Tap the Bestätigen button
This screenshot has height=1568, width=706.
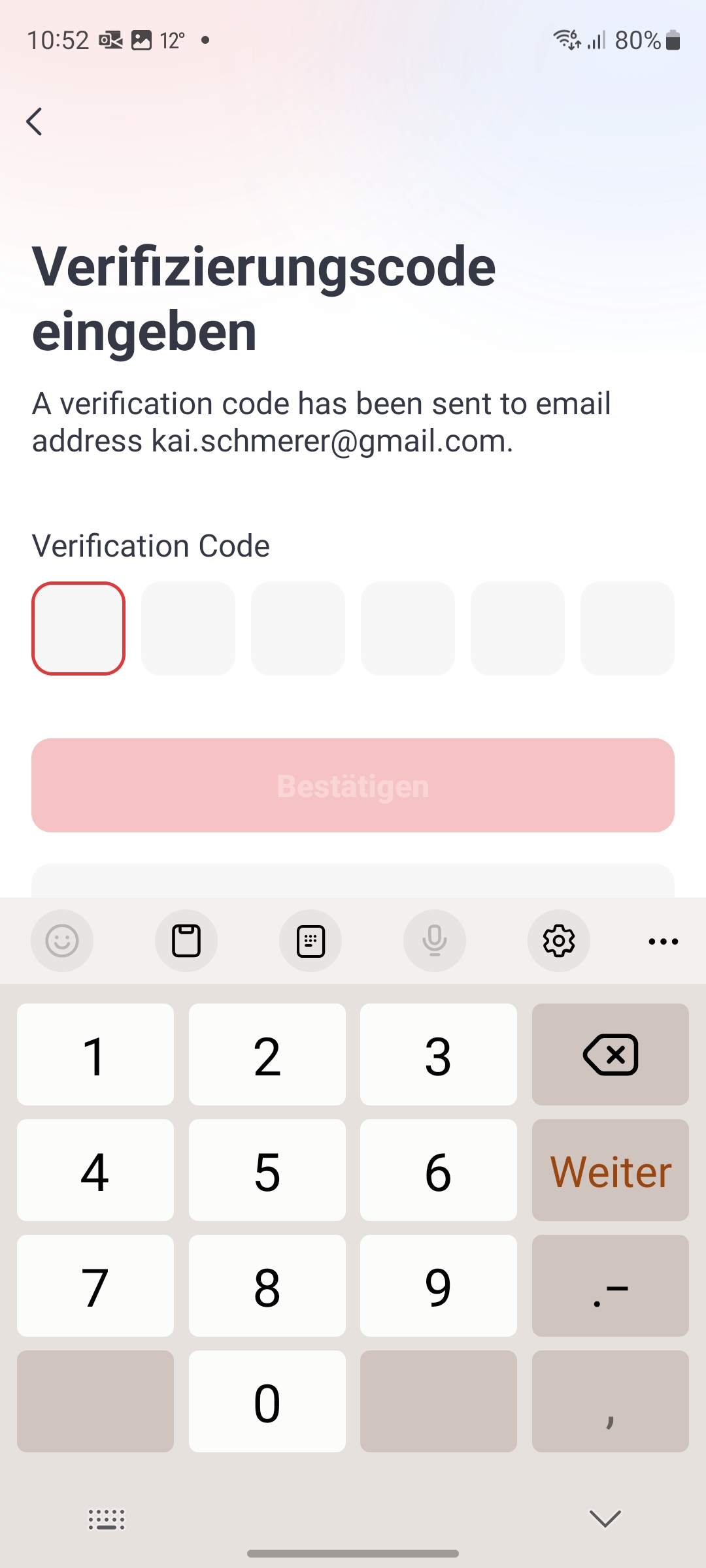point(353,785)
